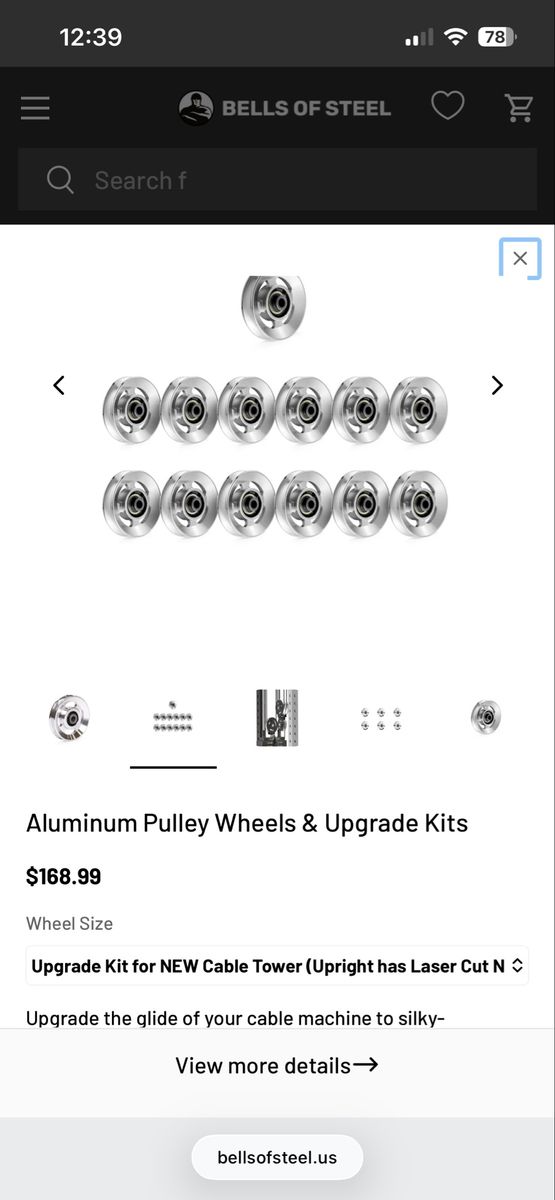Close the product quick view
This screenshot has width=555, height=1200.
pyautogui.click(x=520, y=258)
